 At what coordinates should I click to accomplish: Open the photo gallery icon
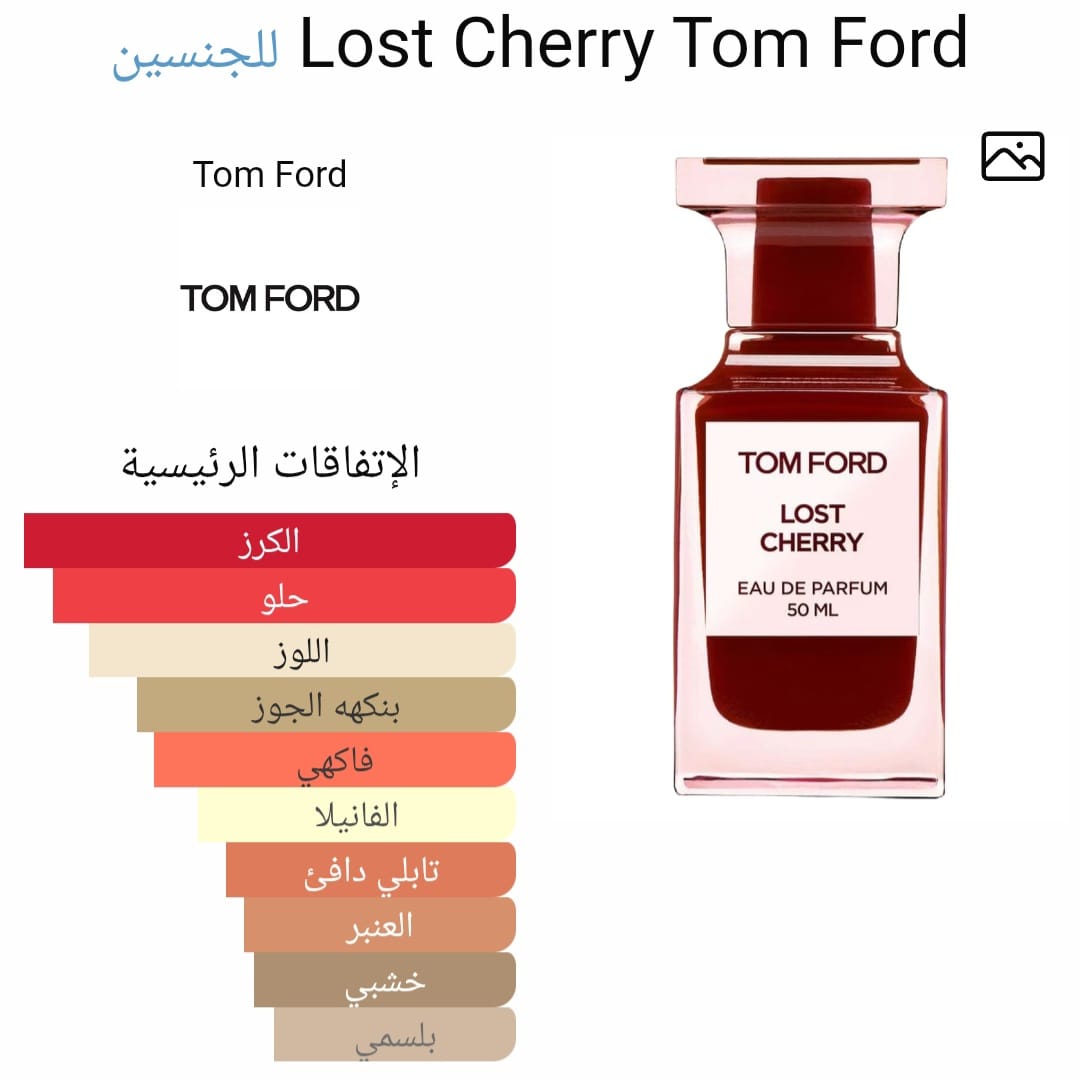tap(1012, 157)
